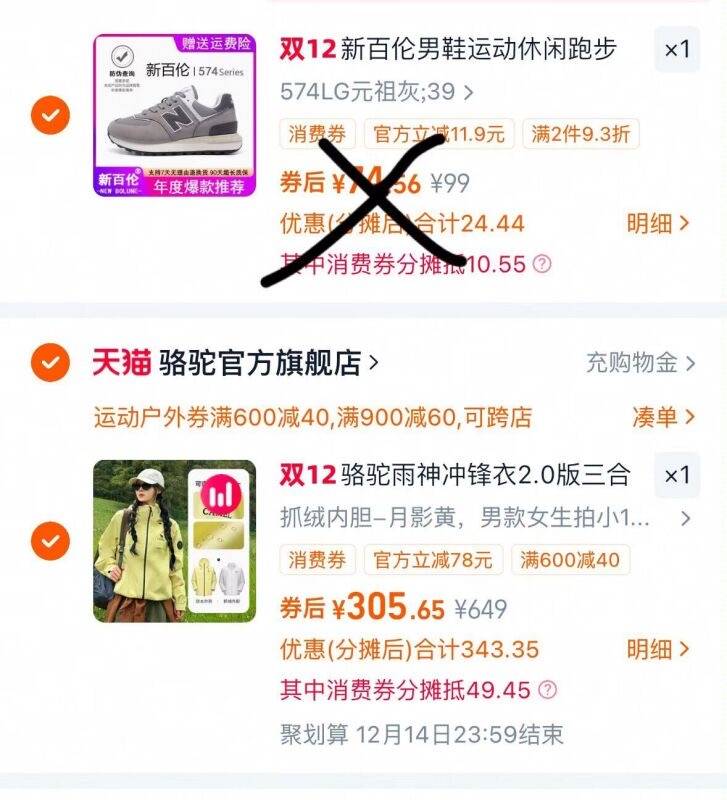Toggle the 骆驼官方旗舰店 store checkbox
The height and width of the screenshot is (800, 727).
tap(49, 362)
